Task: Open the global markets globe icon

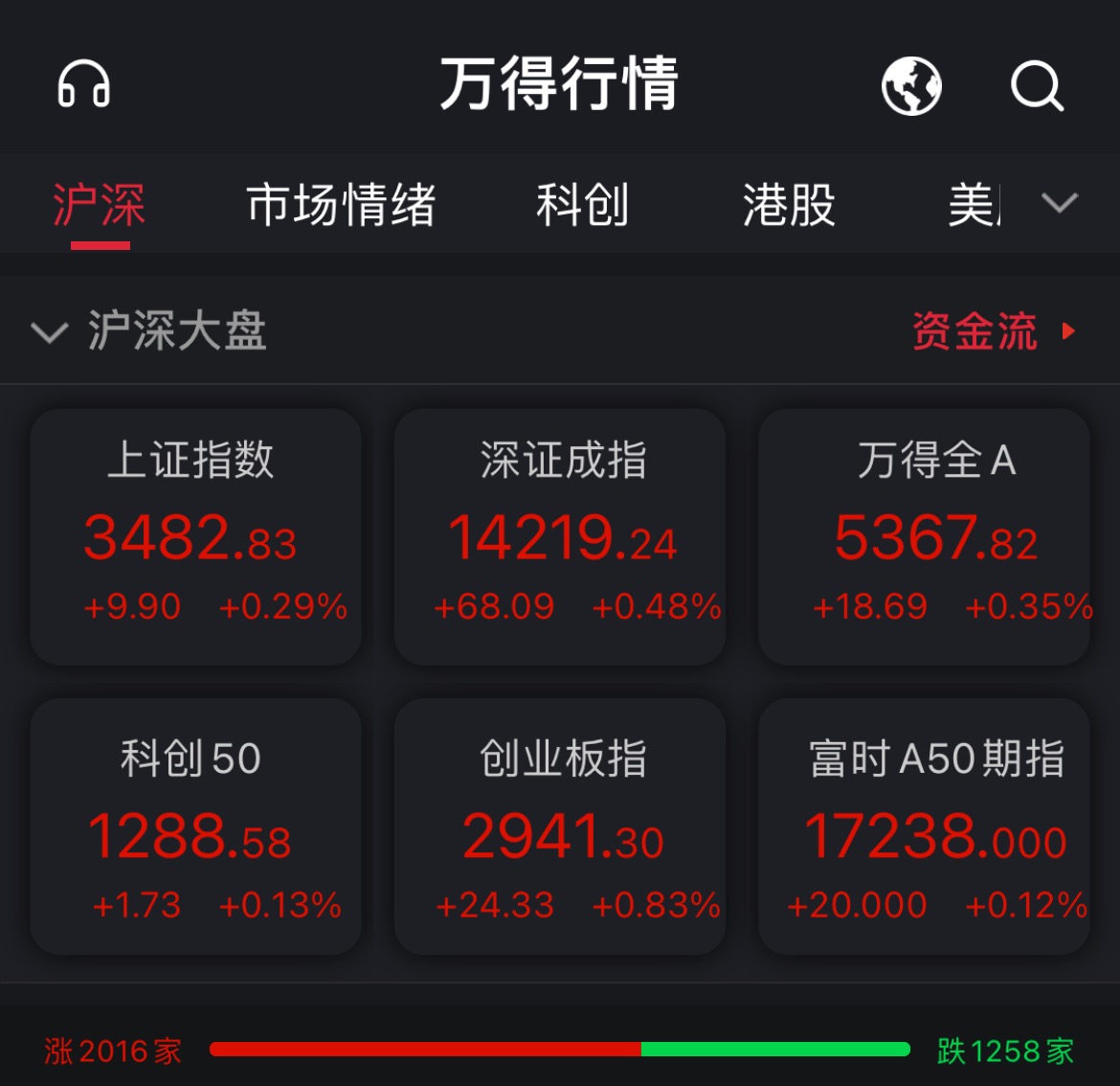Action: (910, 86)
